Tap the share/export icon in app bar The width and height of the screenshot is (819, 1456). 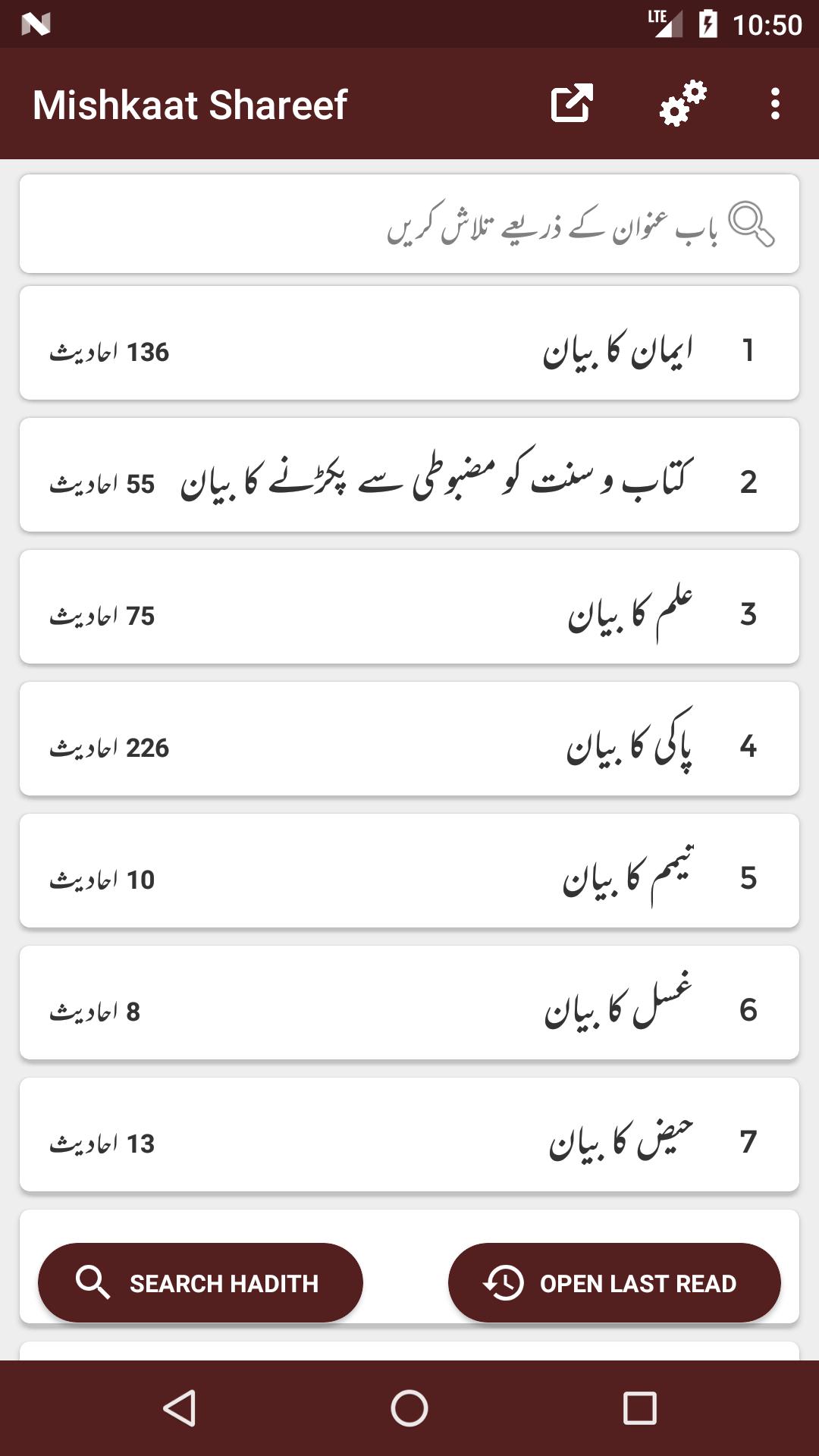tap(572, 104)
